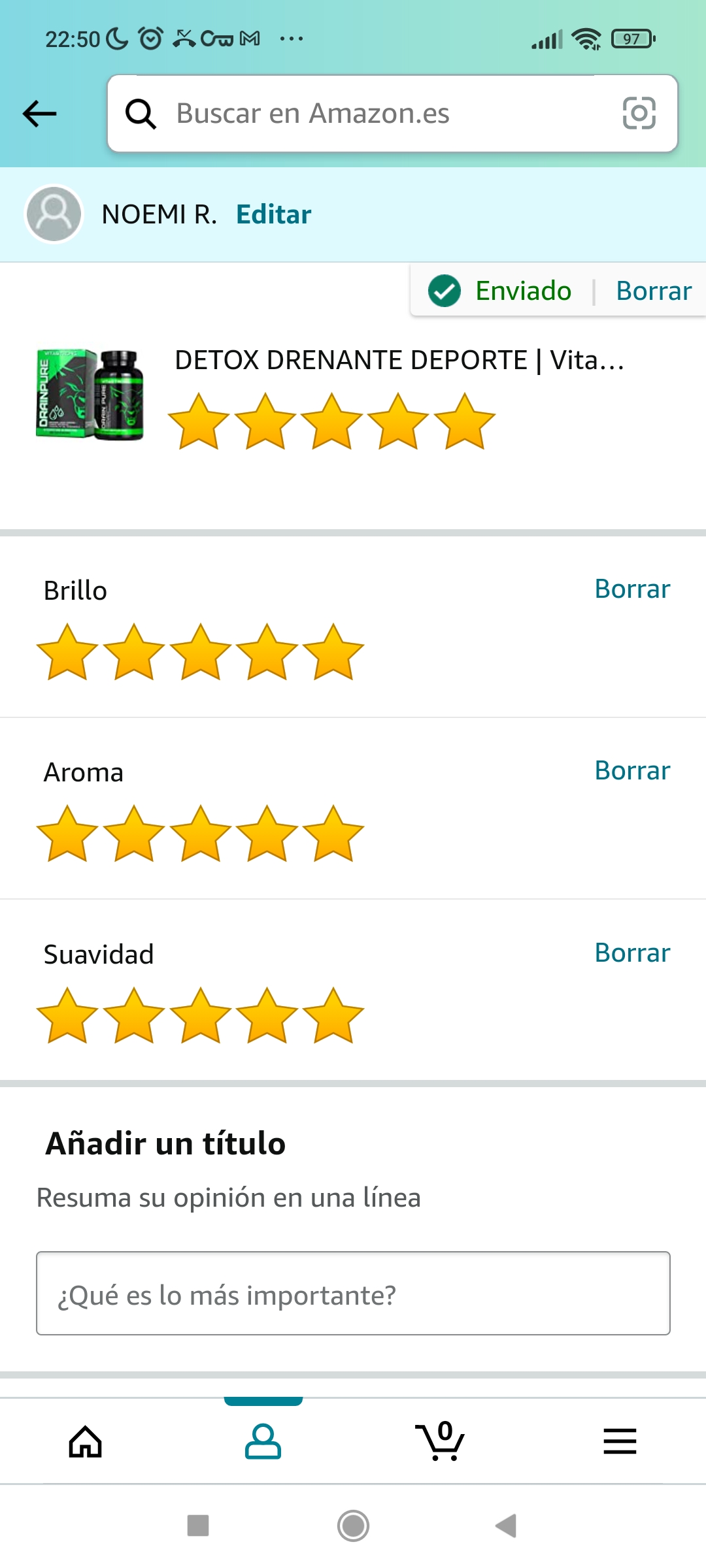
Task: Rate Brillo one star
Action: 67,653
